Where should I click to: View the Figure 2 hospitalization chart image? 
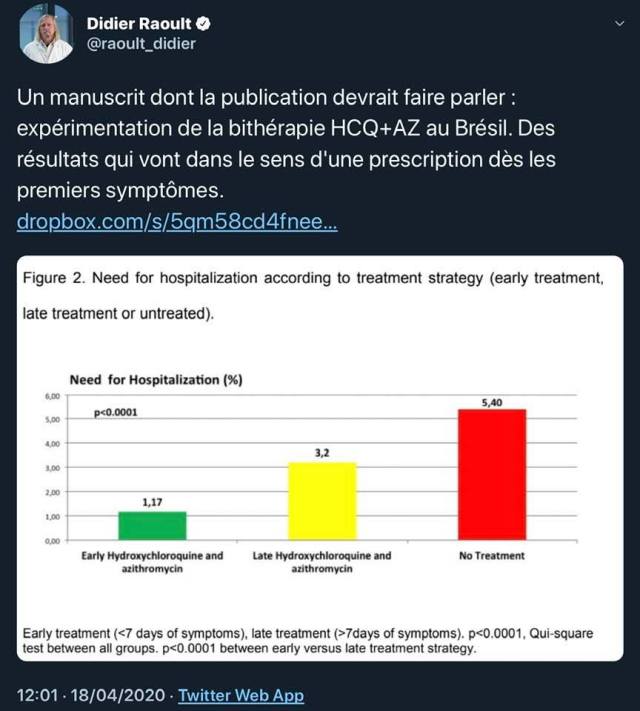(x=319, y=461)
